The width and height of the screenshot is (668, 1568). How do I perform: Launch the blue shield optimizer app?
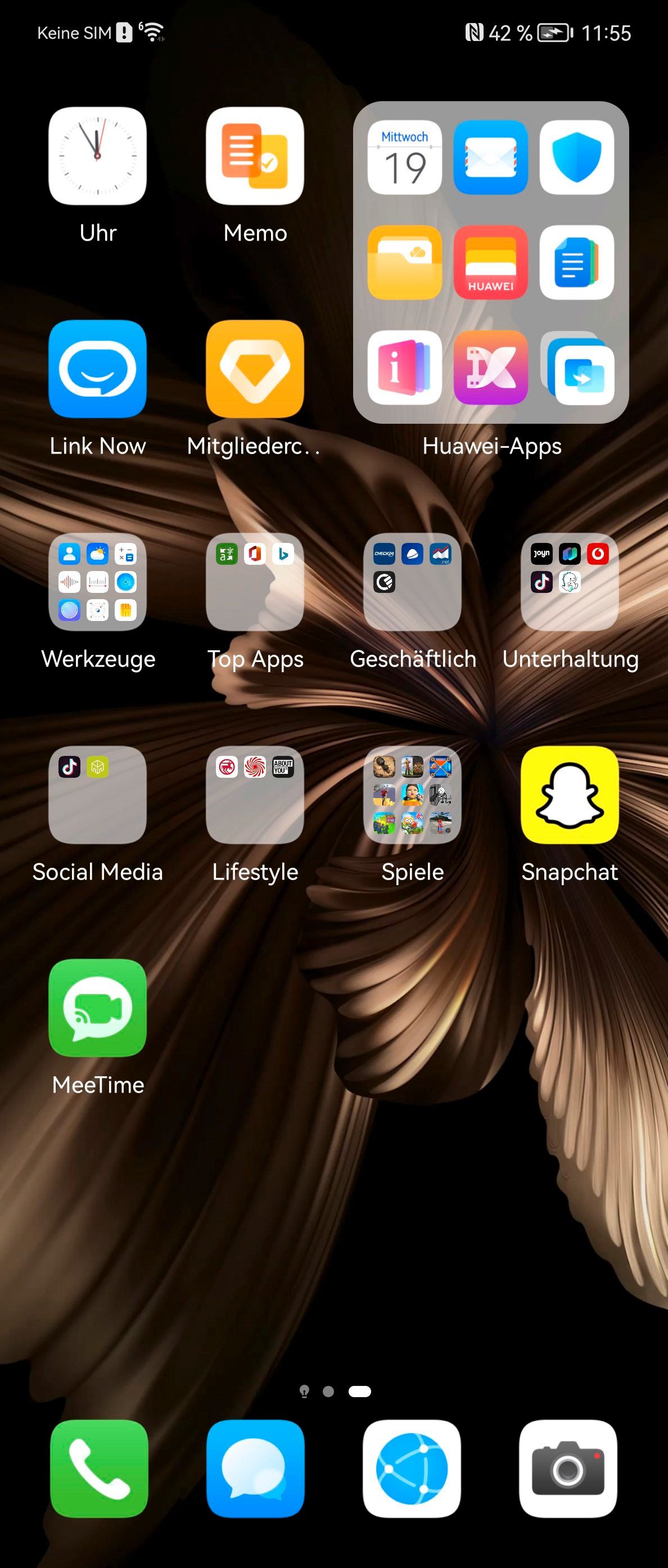click(x=576, y=158)
